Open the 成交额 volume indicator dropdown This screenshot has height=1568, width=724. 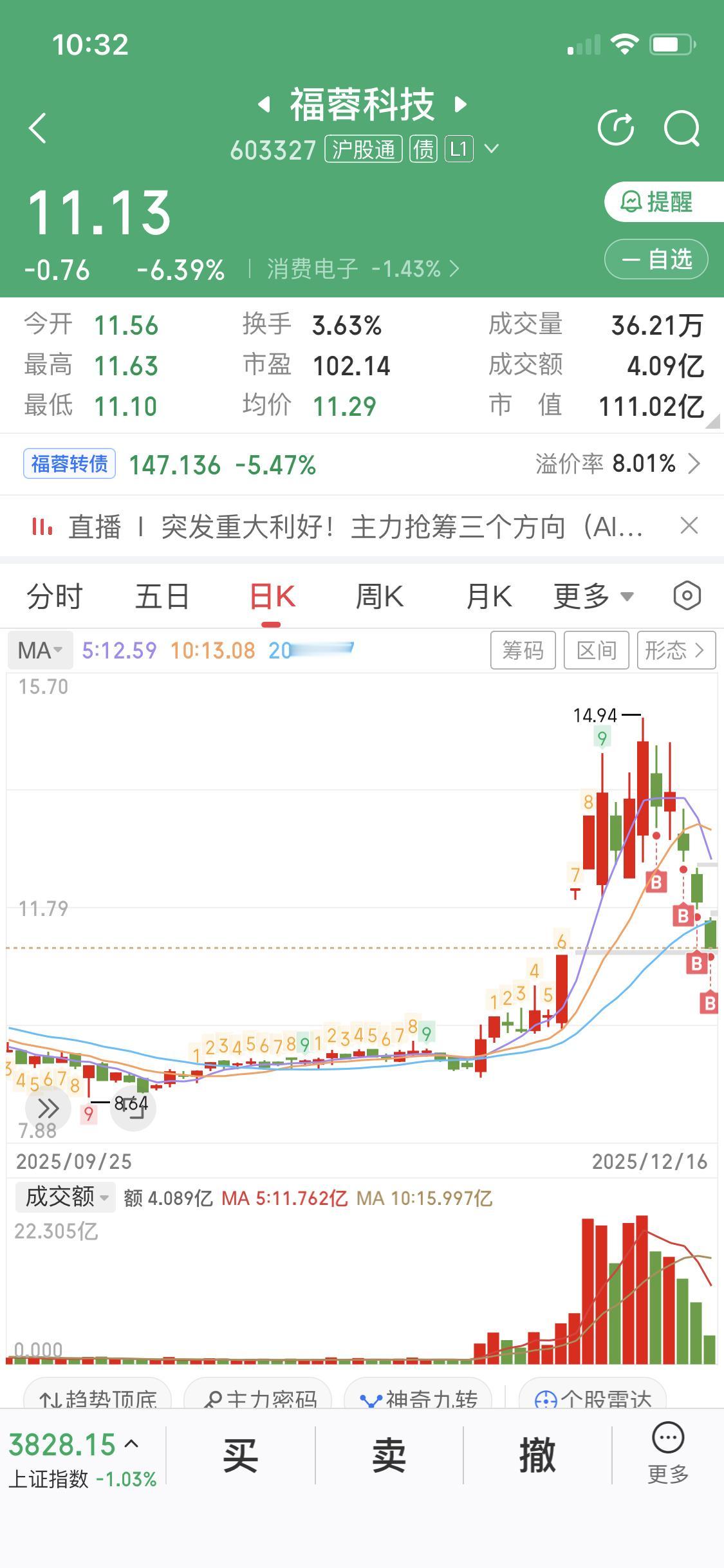pyautogui.click(x=64, y=1197)
